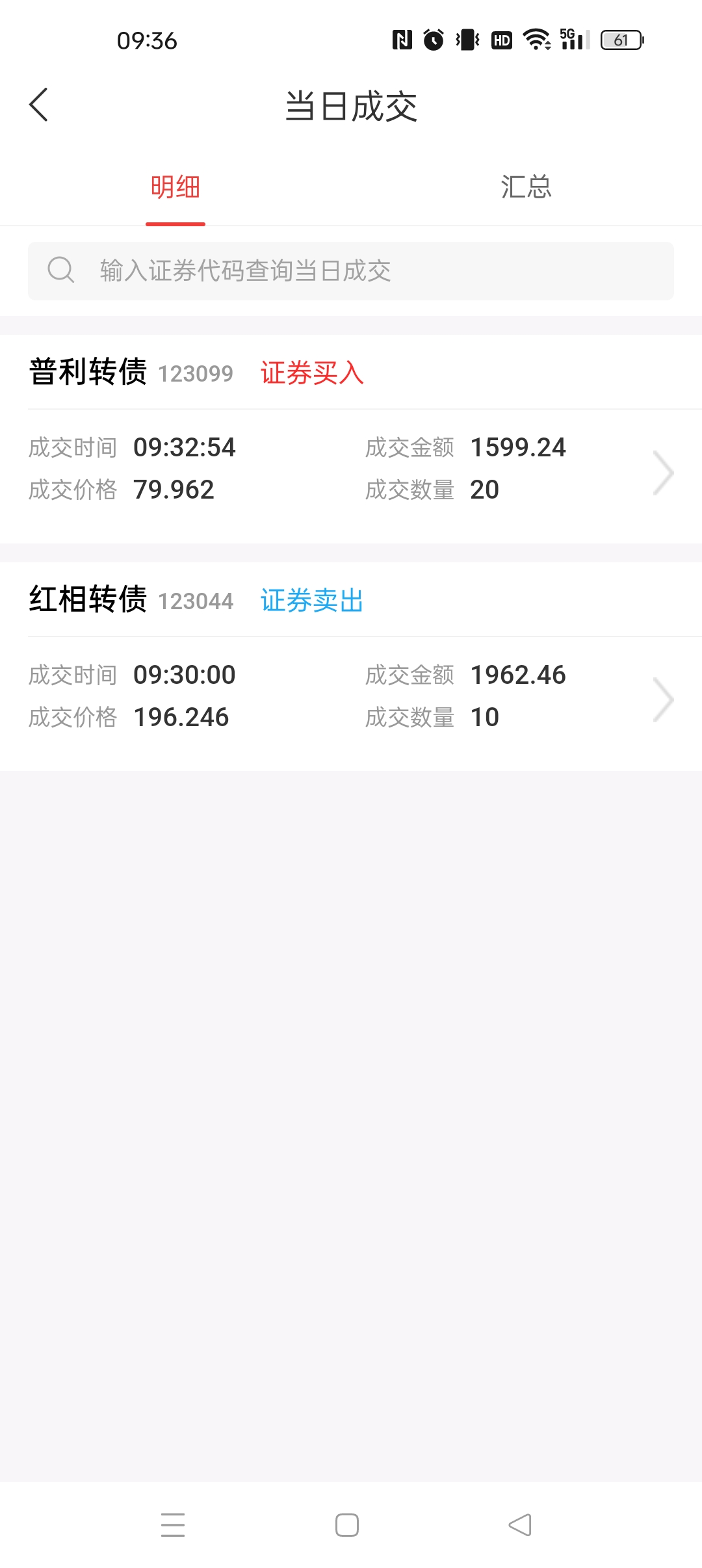
Task: Open the system recent apps menu
Action: tap(173, 1524)
